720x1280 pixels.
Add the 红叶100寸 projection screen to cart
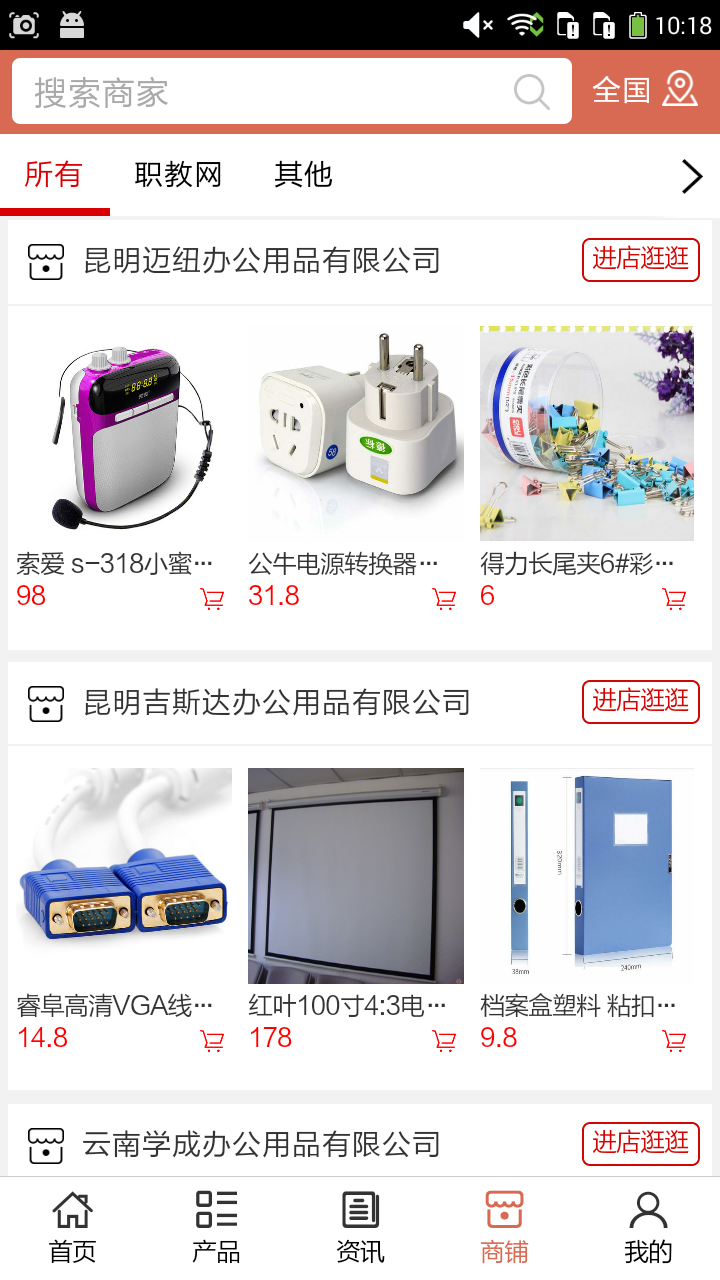[444, 1041]
